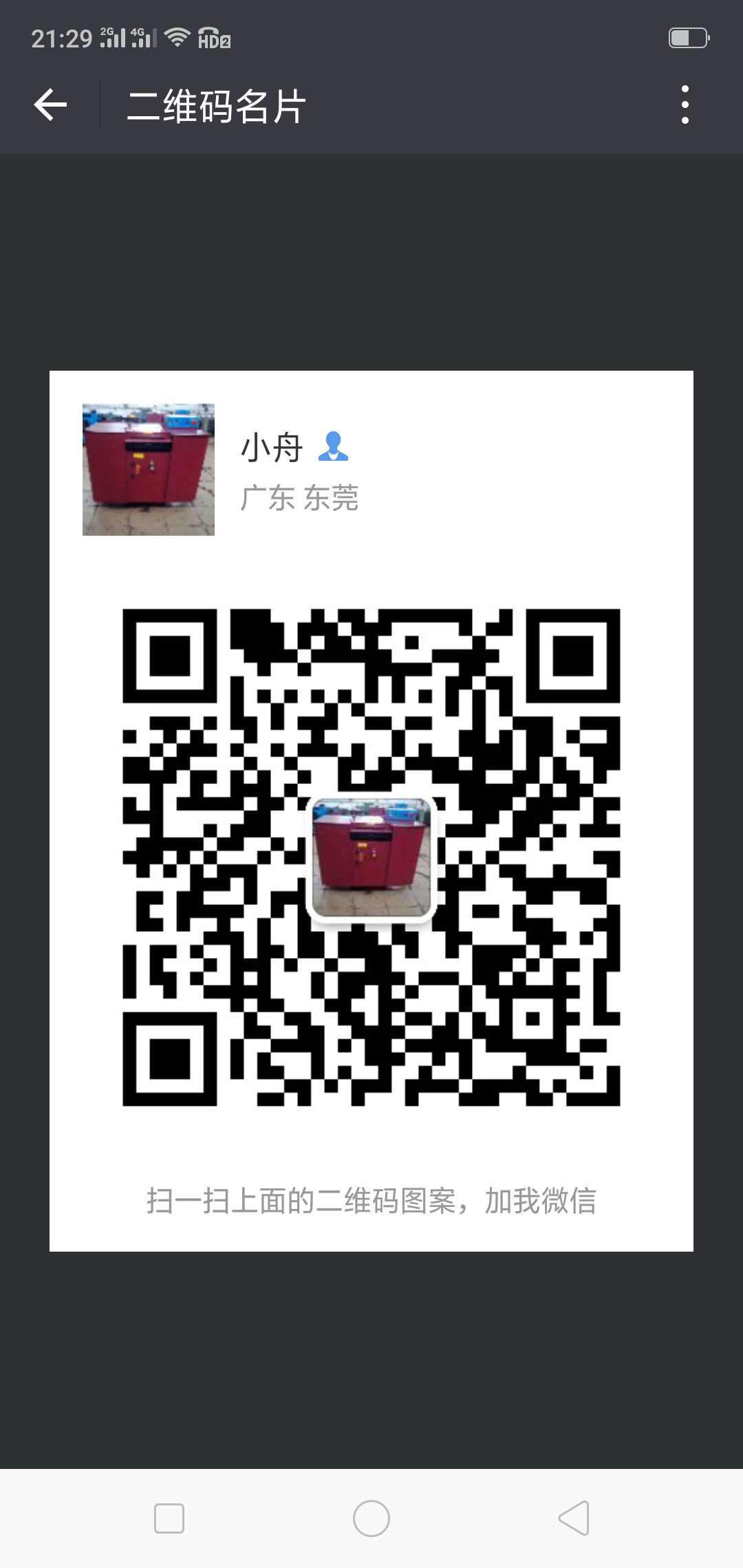Open the more options menu (three dots)
Image resolution: width=743 pixels, height=1568 pixels.
pos(685,103)
